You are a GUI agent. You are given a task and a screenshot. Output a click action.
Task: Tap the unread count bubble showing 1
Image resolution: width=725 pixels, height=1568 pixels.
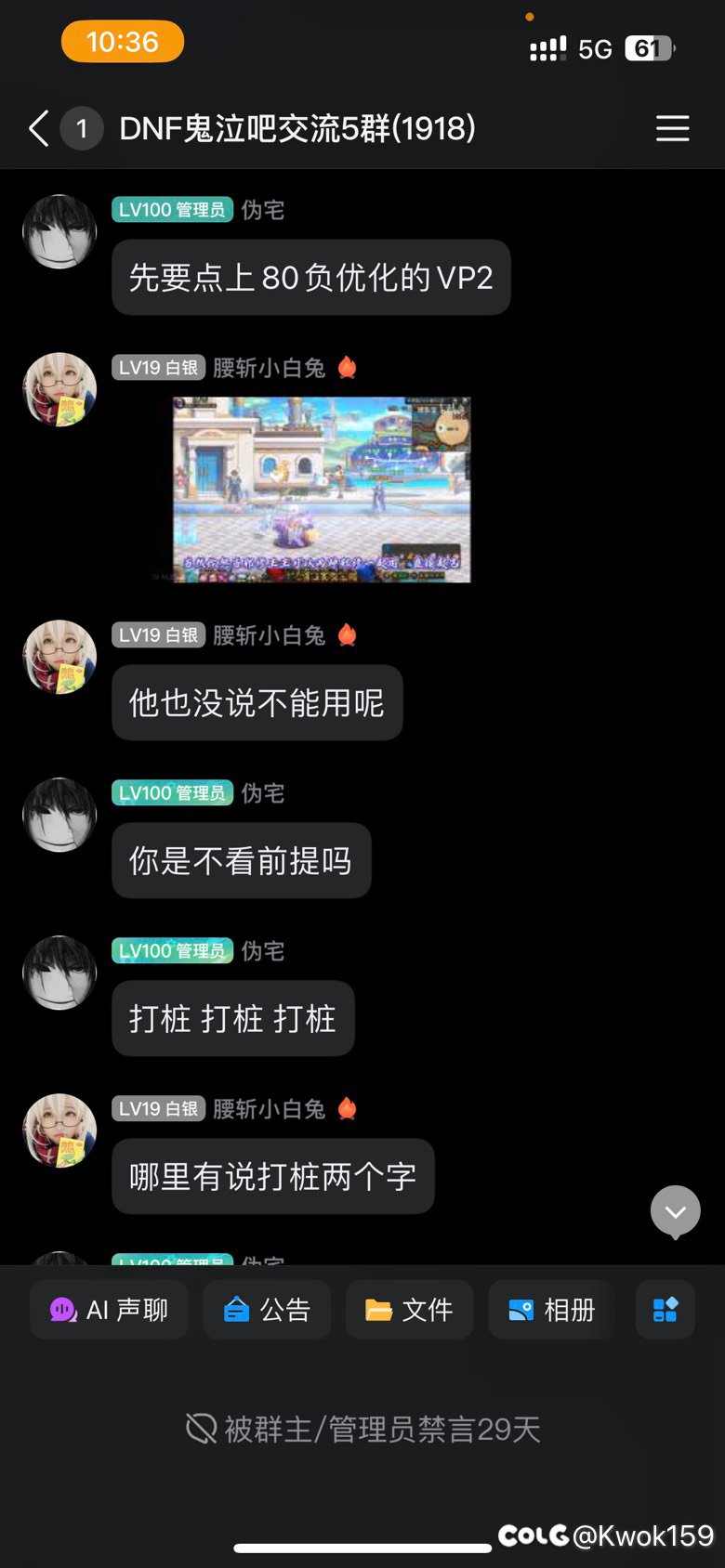(82, 129)
